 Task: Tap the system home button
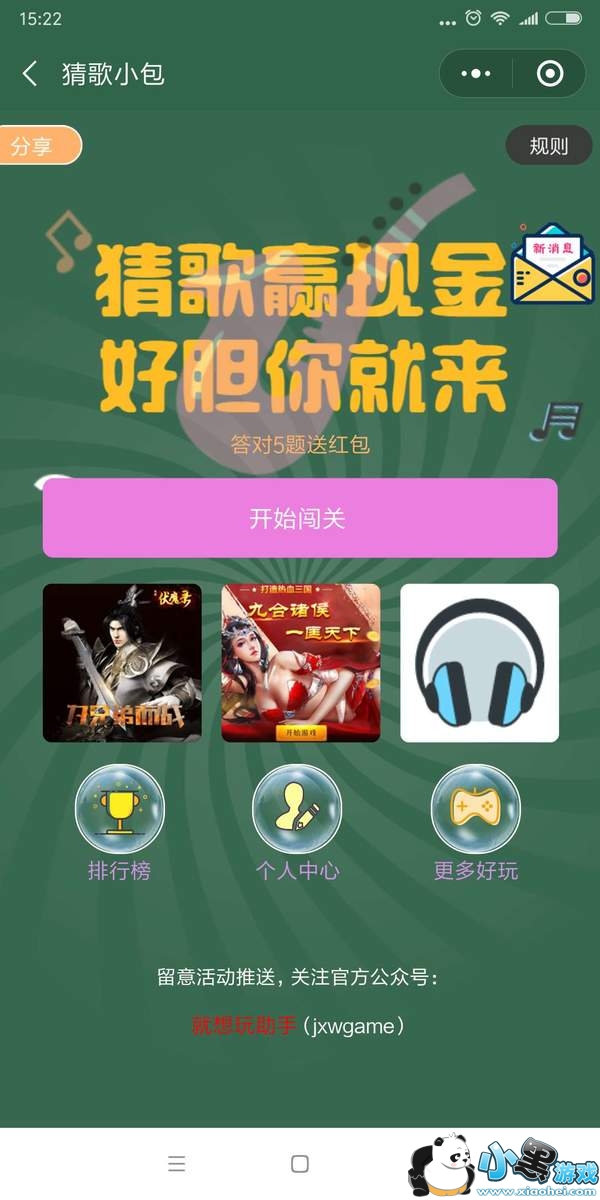point(299,1164)
